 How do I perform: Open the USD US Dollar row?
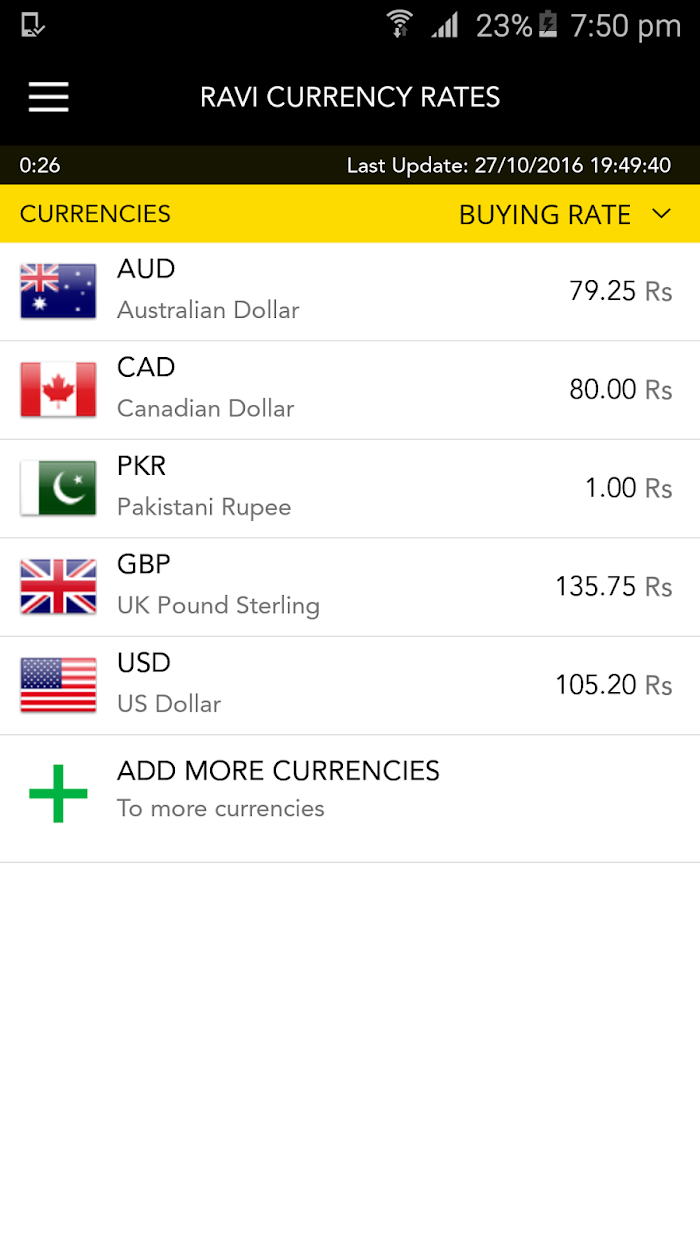click(350, 686)
